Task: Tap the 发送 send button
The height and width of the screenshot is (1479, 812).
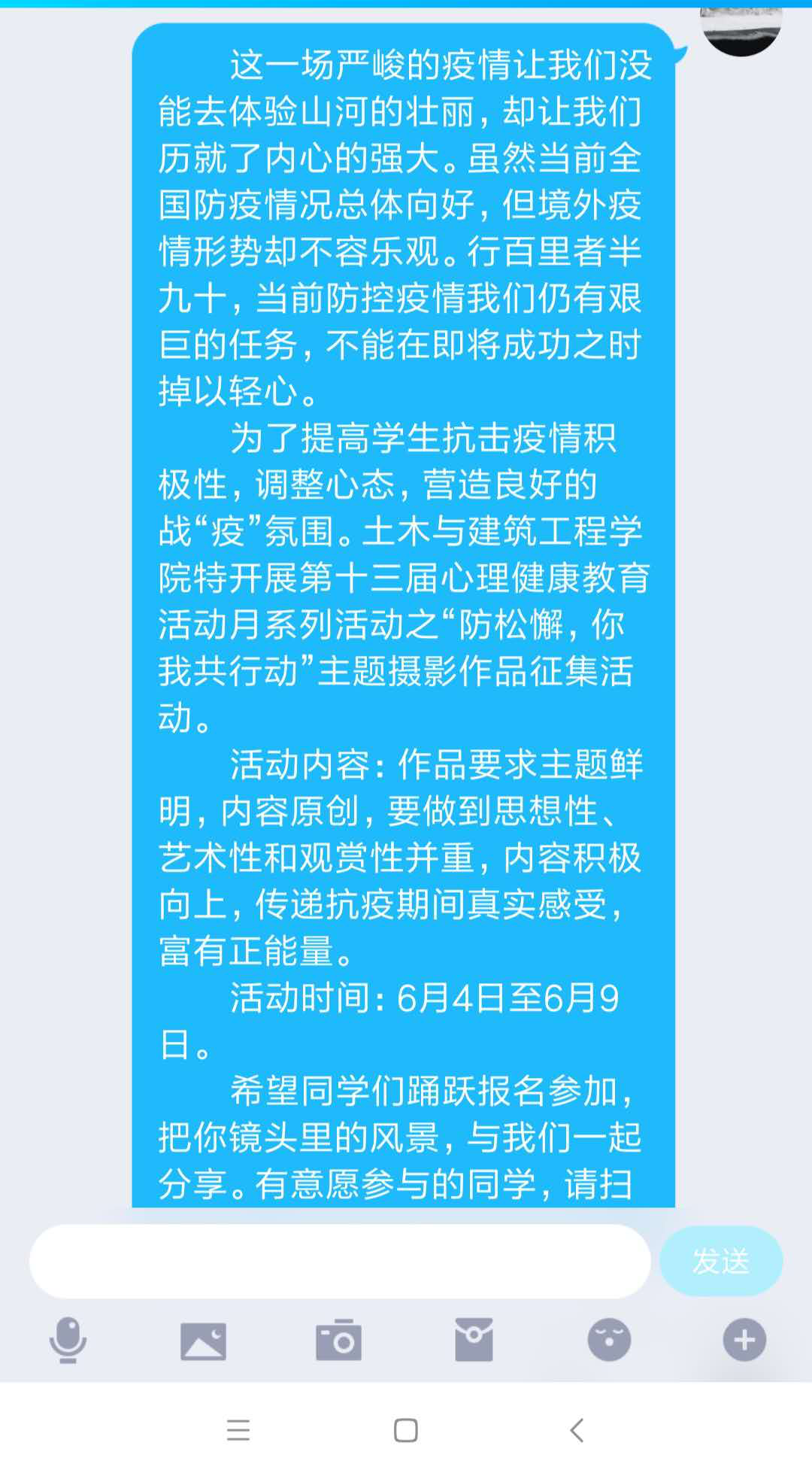Action: 720,1262
